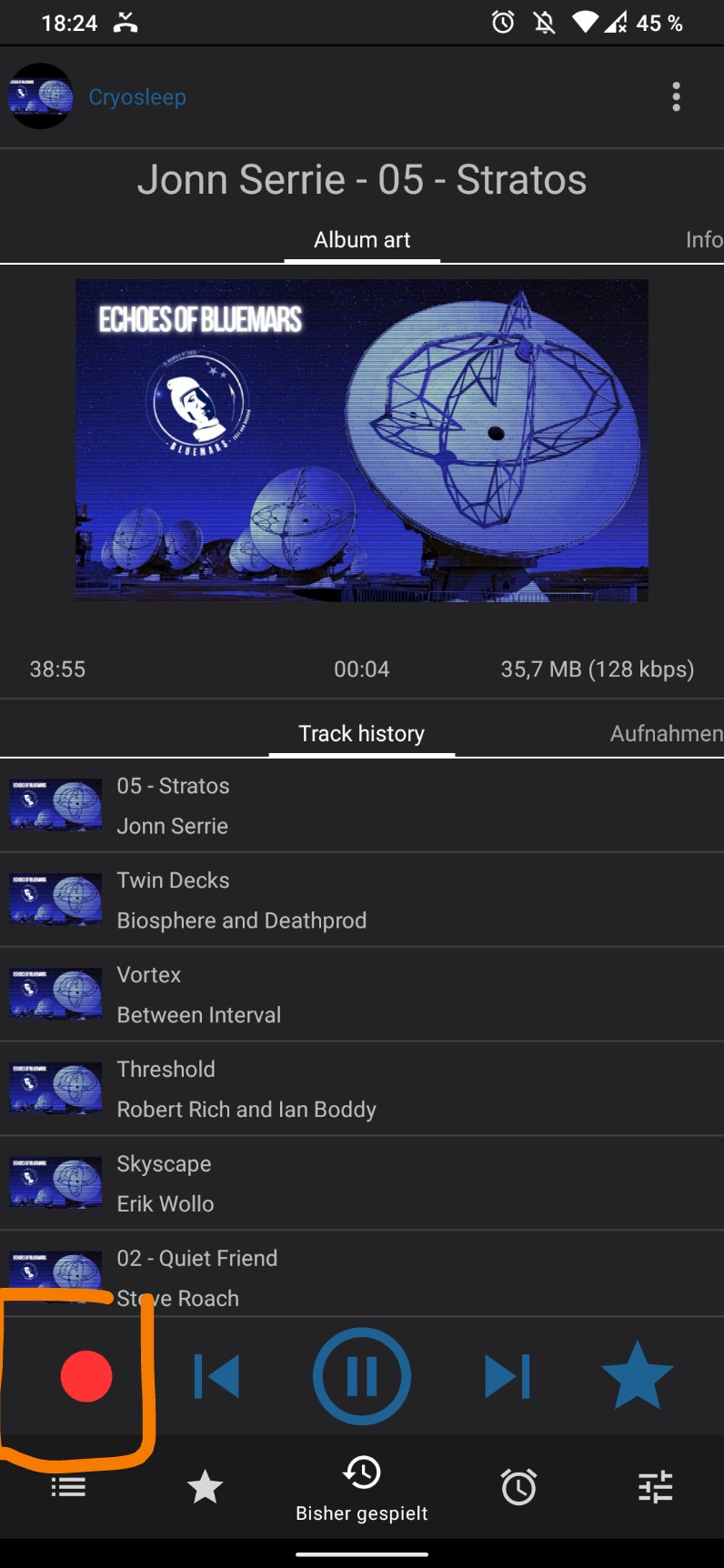Switch to the Info tab
Viewport: 724px width, 1568px height.
click(703, 240)
